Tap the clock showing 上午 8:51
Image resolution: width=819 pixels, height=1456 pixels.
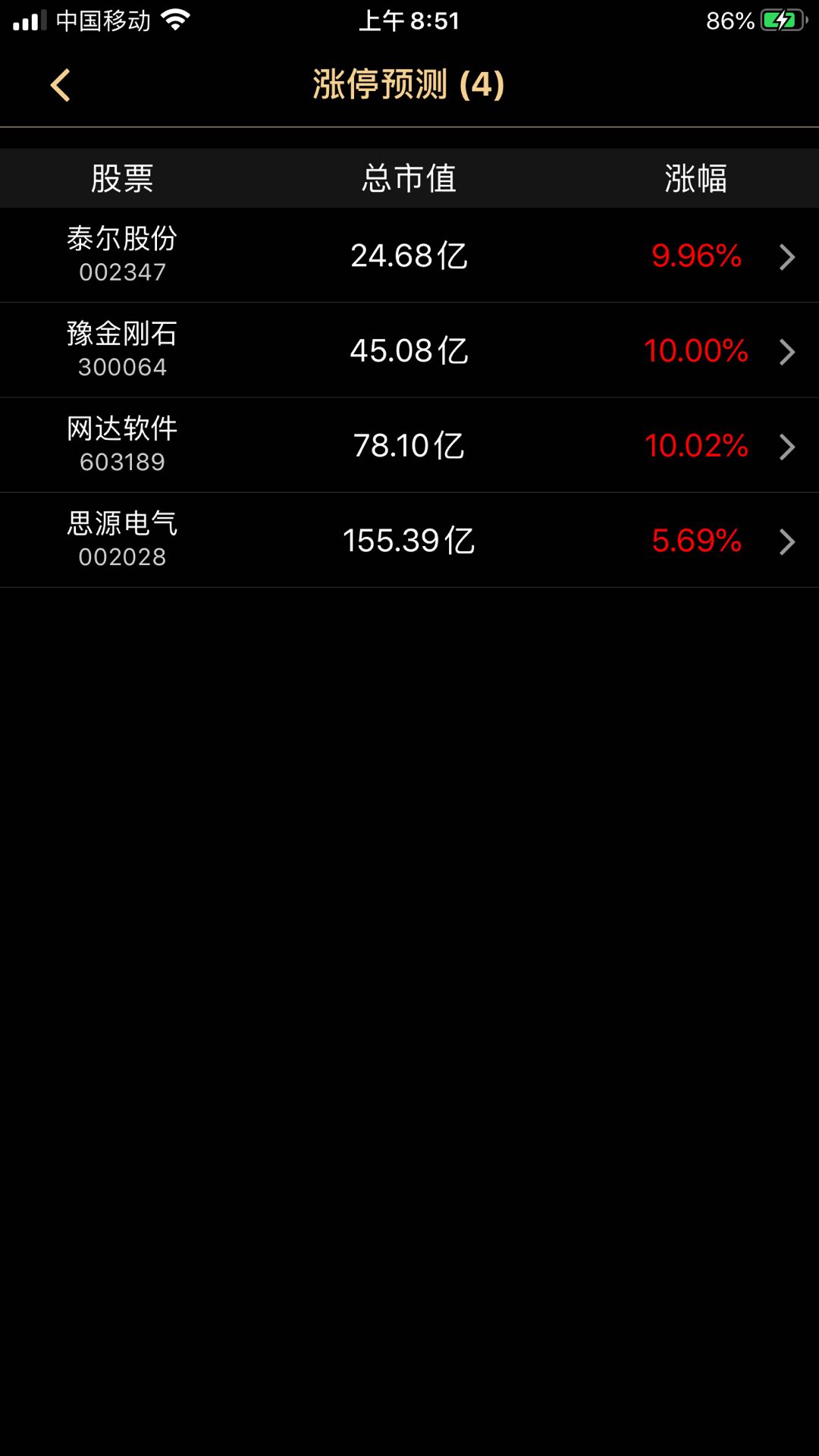pos(409,20)
